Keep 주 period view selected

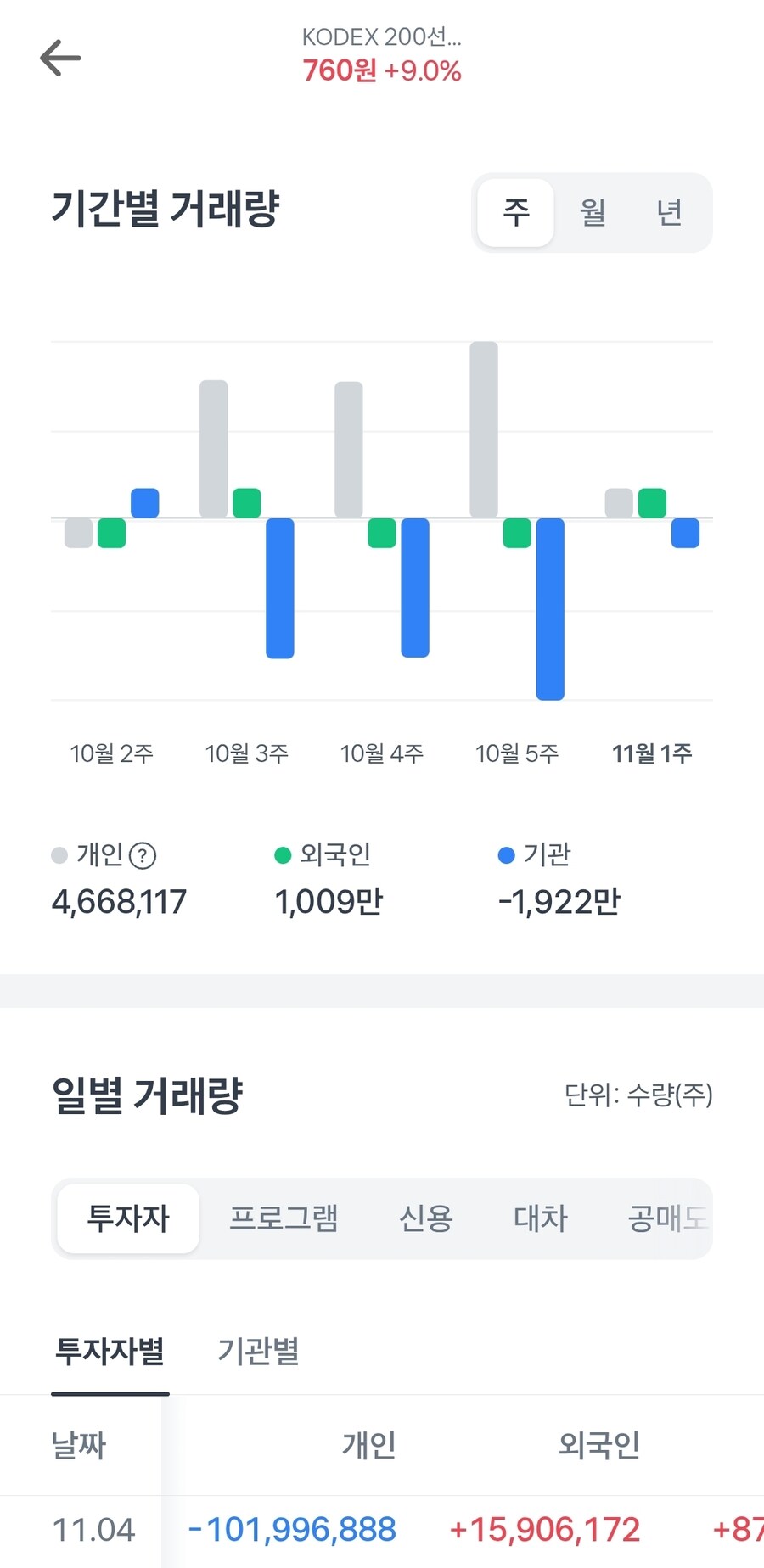[x=515, y=213]
